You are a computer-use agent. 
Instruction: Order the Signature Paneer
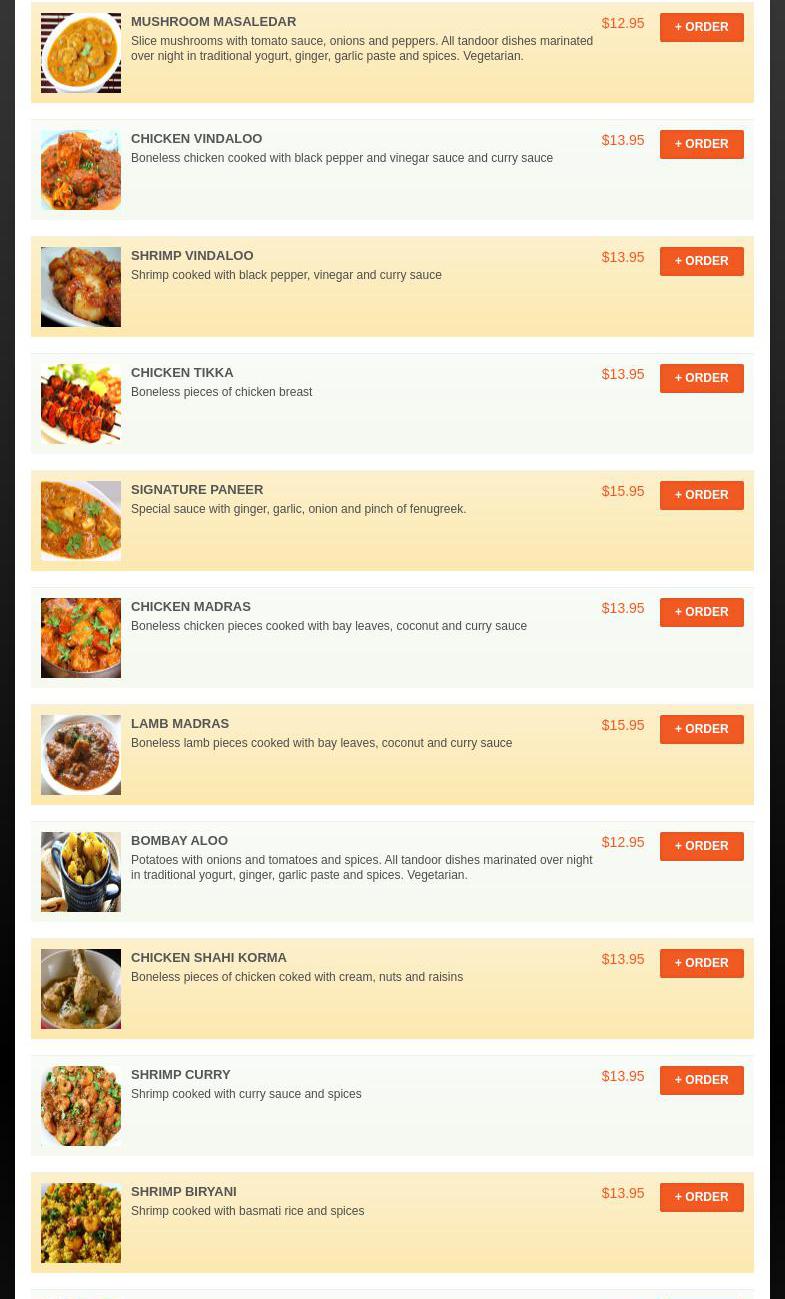click(x=701, y=495)
